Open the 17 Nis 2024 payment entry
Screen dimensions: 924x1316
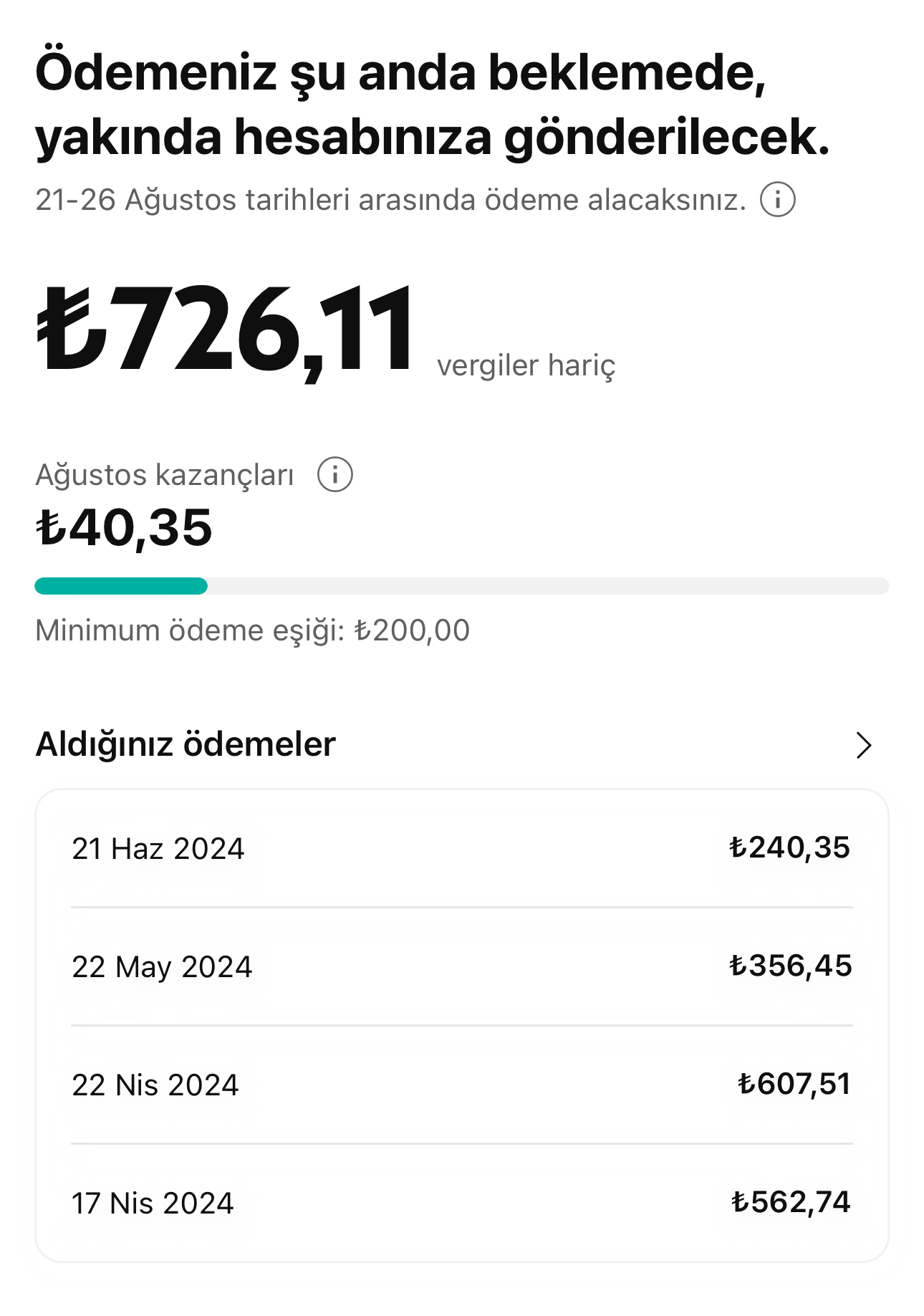point(461,1203)
